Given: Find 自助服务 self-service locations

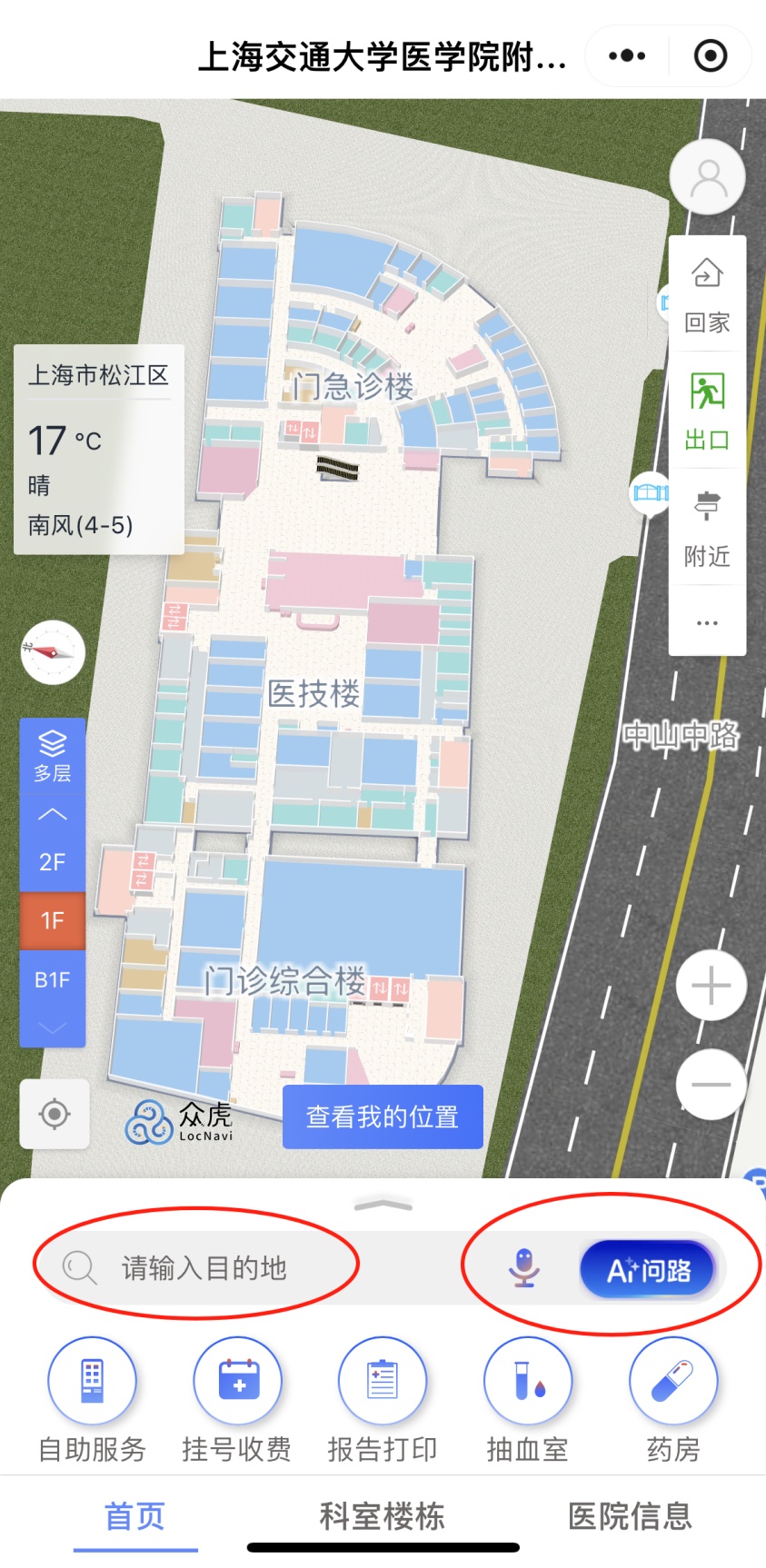Looking at the screenshot, I should (x=92, y=1400).
